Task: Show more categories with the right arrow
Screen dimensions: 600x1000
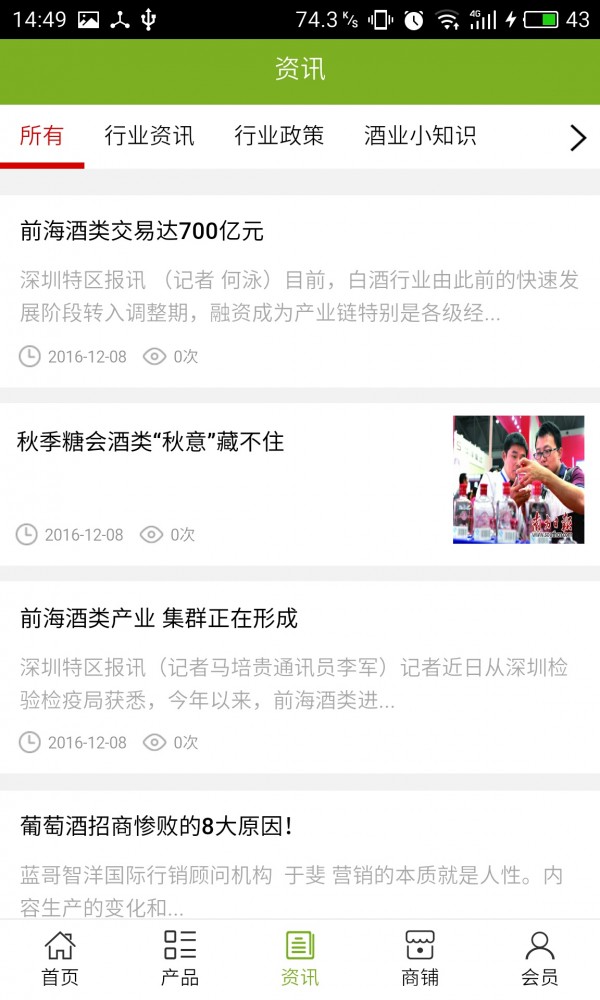Action: pyautogui.click(x=577, y=138)
